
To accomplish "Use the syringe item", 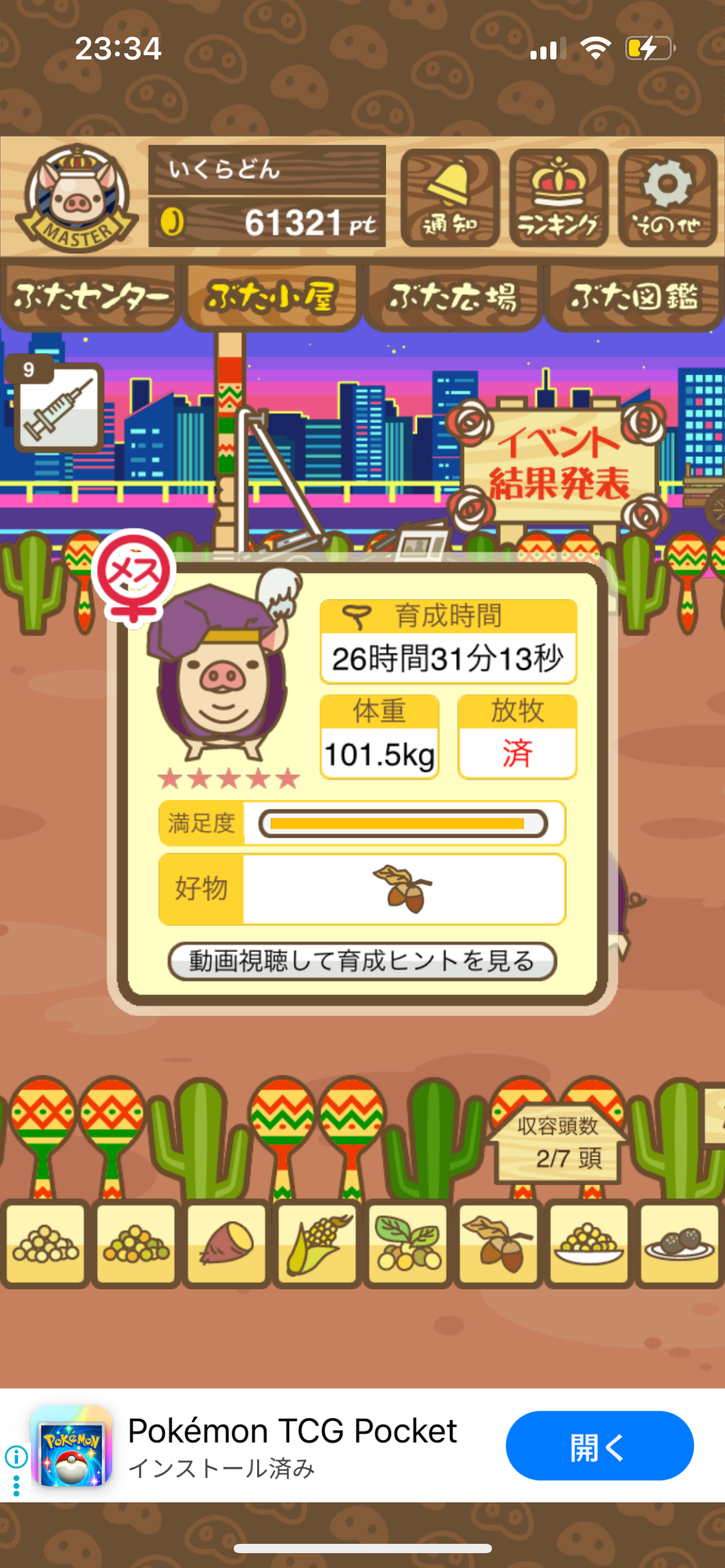I will [x=59, y=407].
